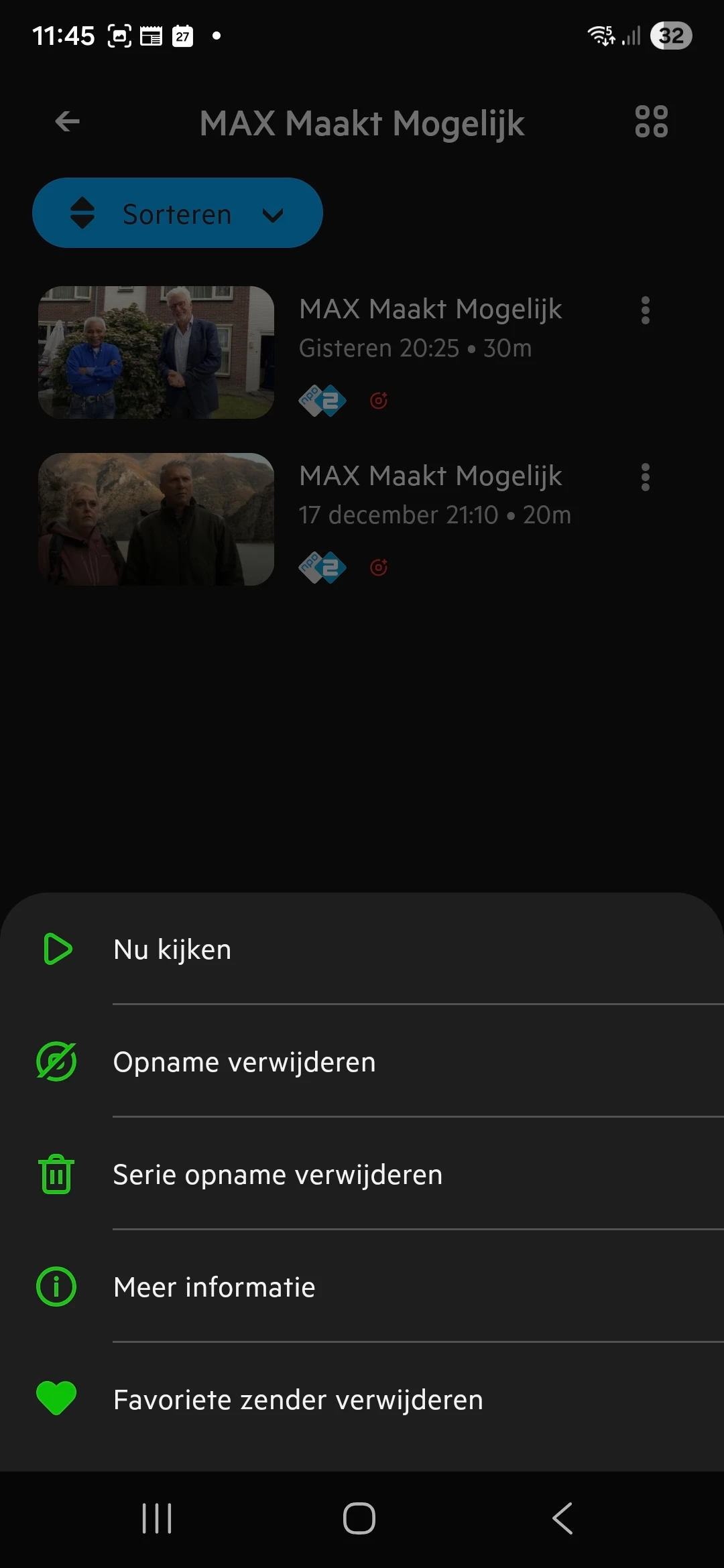Go back with the top-left arrow
The height and width of the screenshot is (1568, 724).
67,122
